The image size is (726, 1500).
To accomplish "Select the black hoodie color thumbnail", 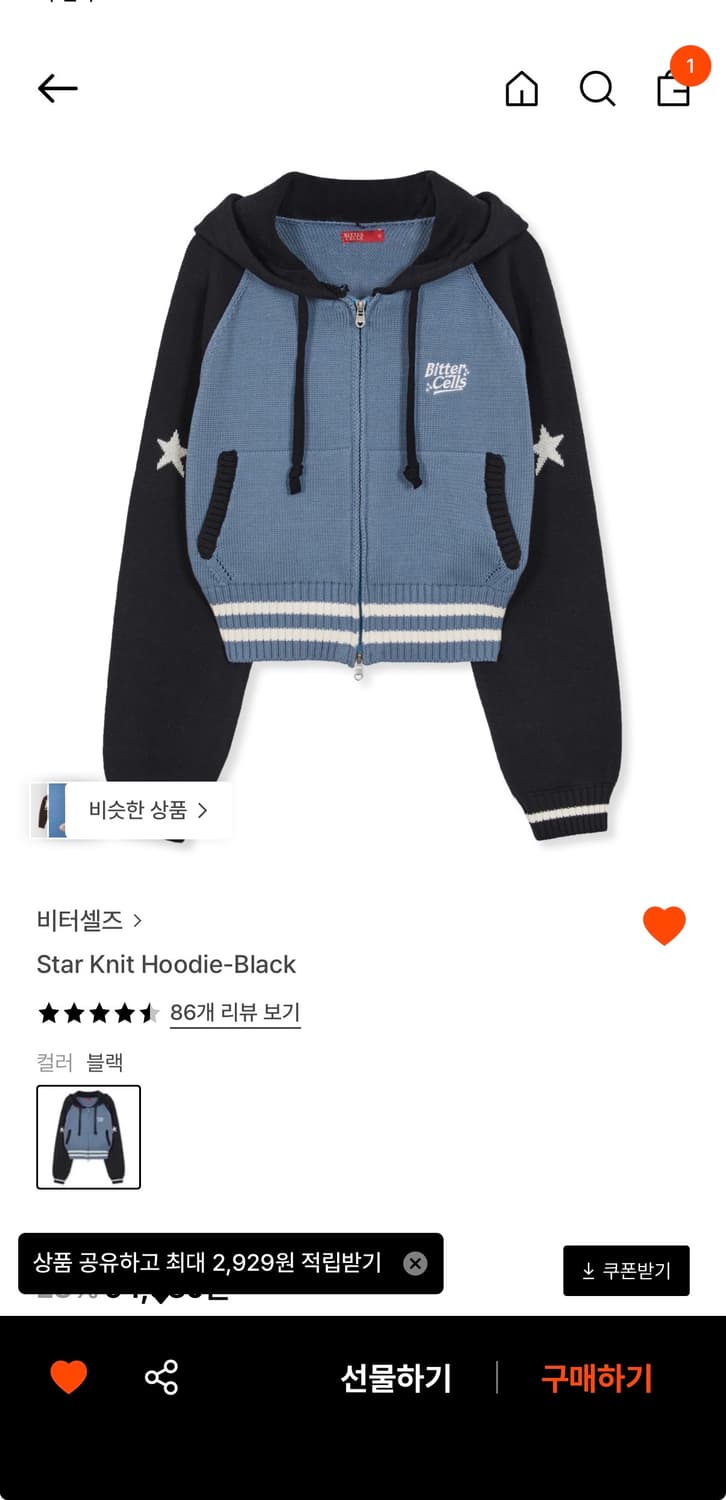I will pos(88,1137).
